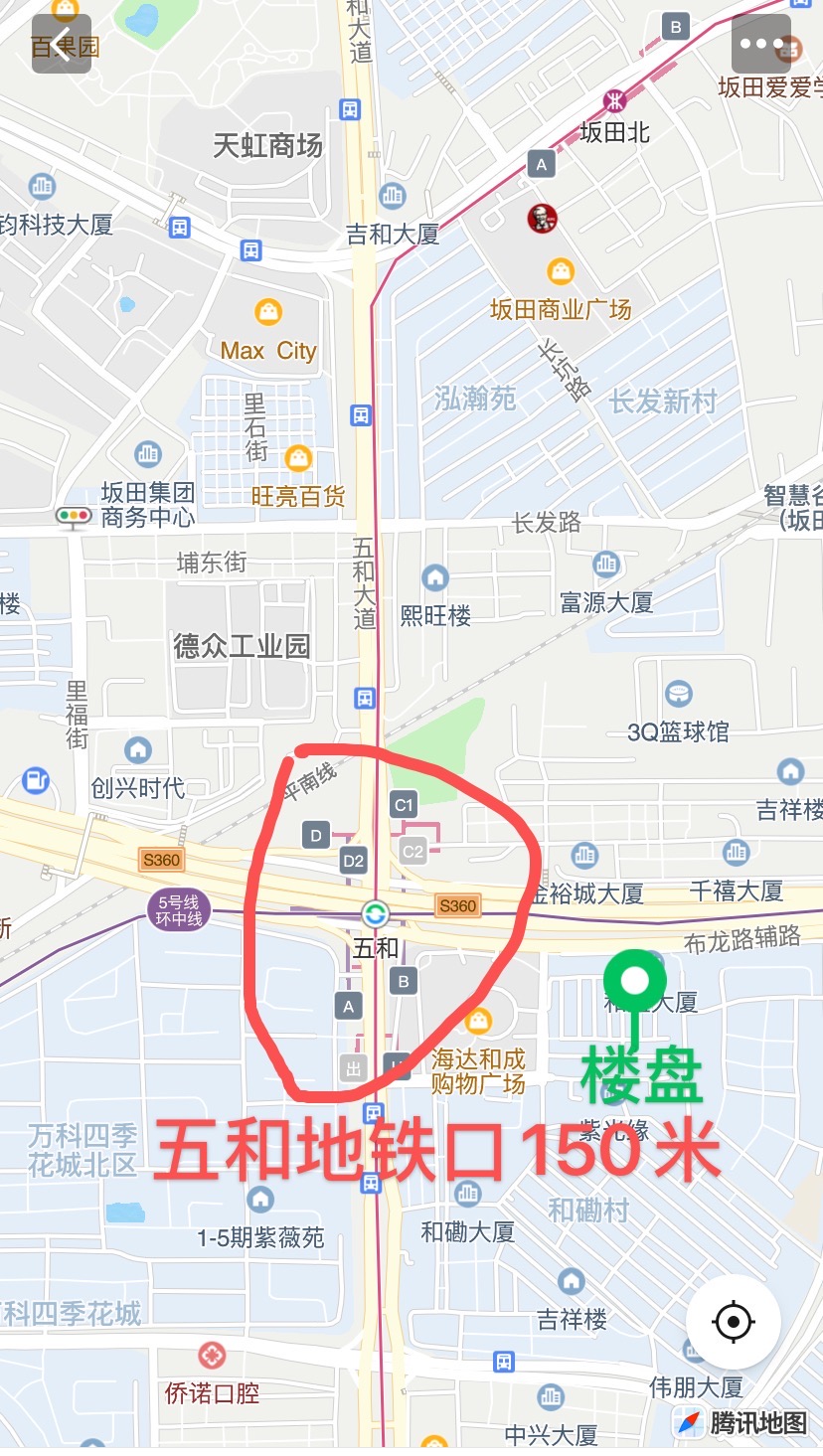The height and width of the screenshot is (1456, 823).
Task: Select the 海达和成购物广场 shopping icon
Action: click(480, 1018)
